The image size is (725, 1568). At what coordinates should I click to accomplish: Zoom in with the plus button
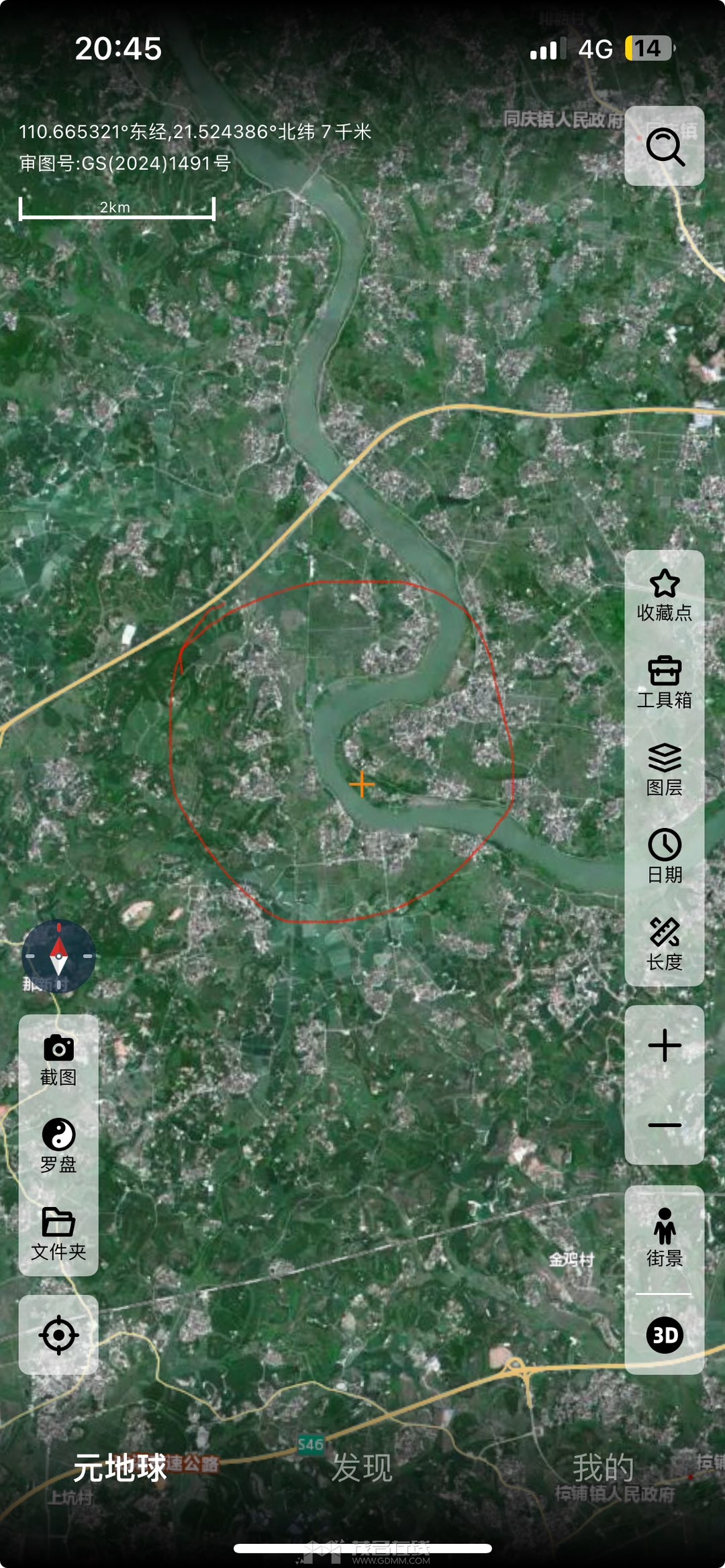point(664,1045)
